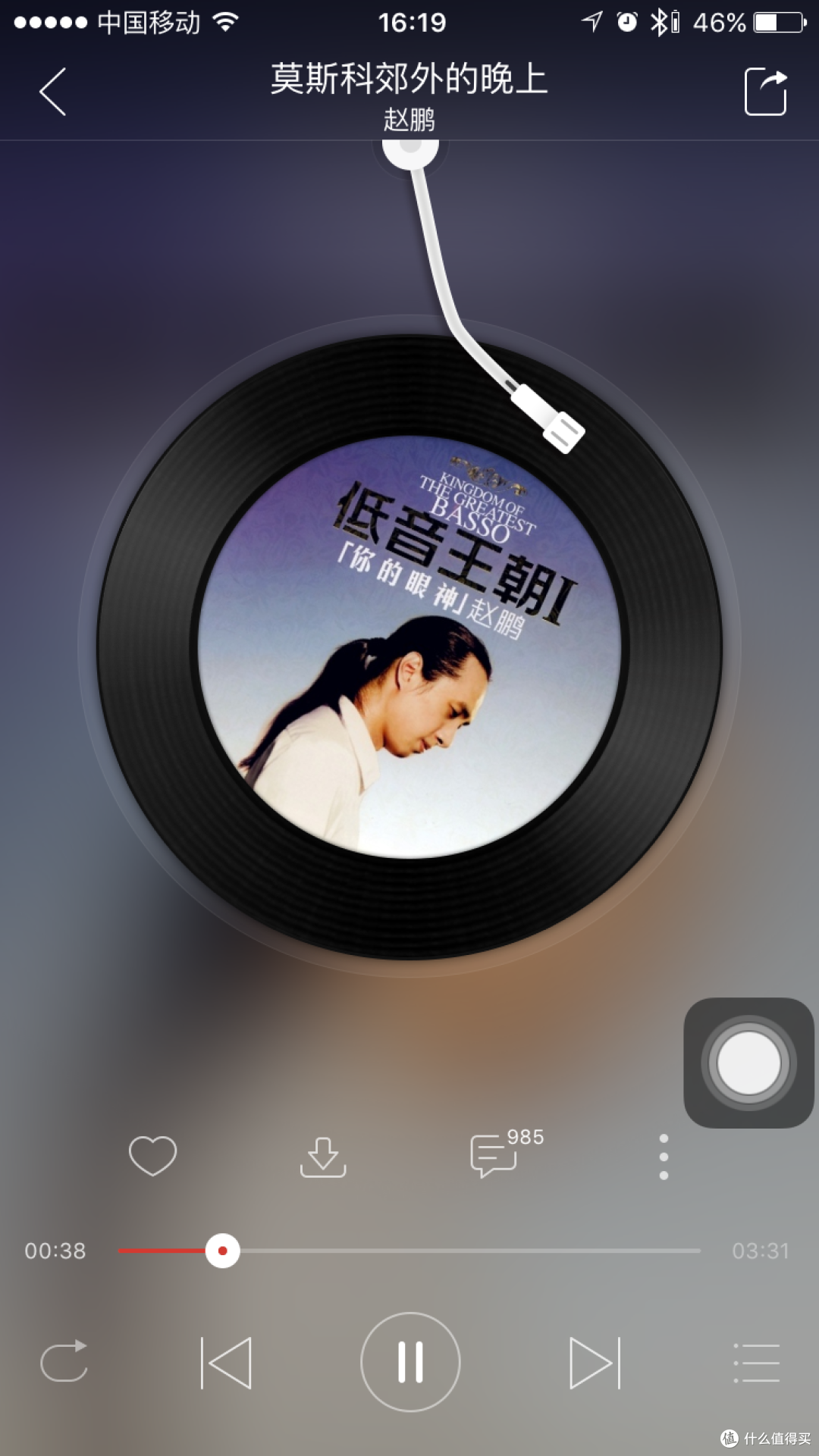Open the AssistiveTouch floating button
The image size is (819, 1456).
(x=749, y=1063)
